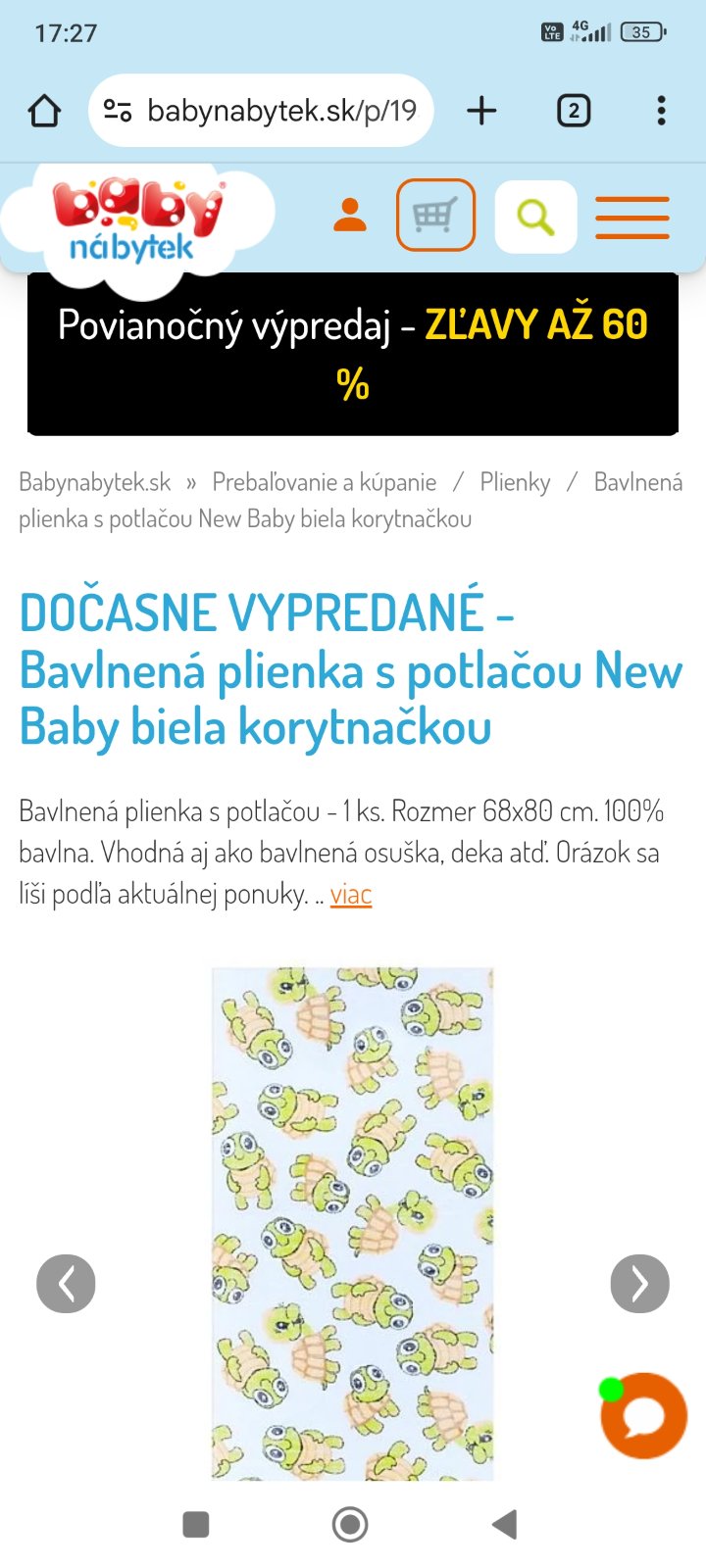Expand the description with viac link
Image resolution: width=706 pixels, height=1568 pixels.
pyautogui.click(x=350, y=894)
